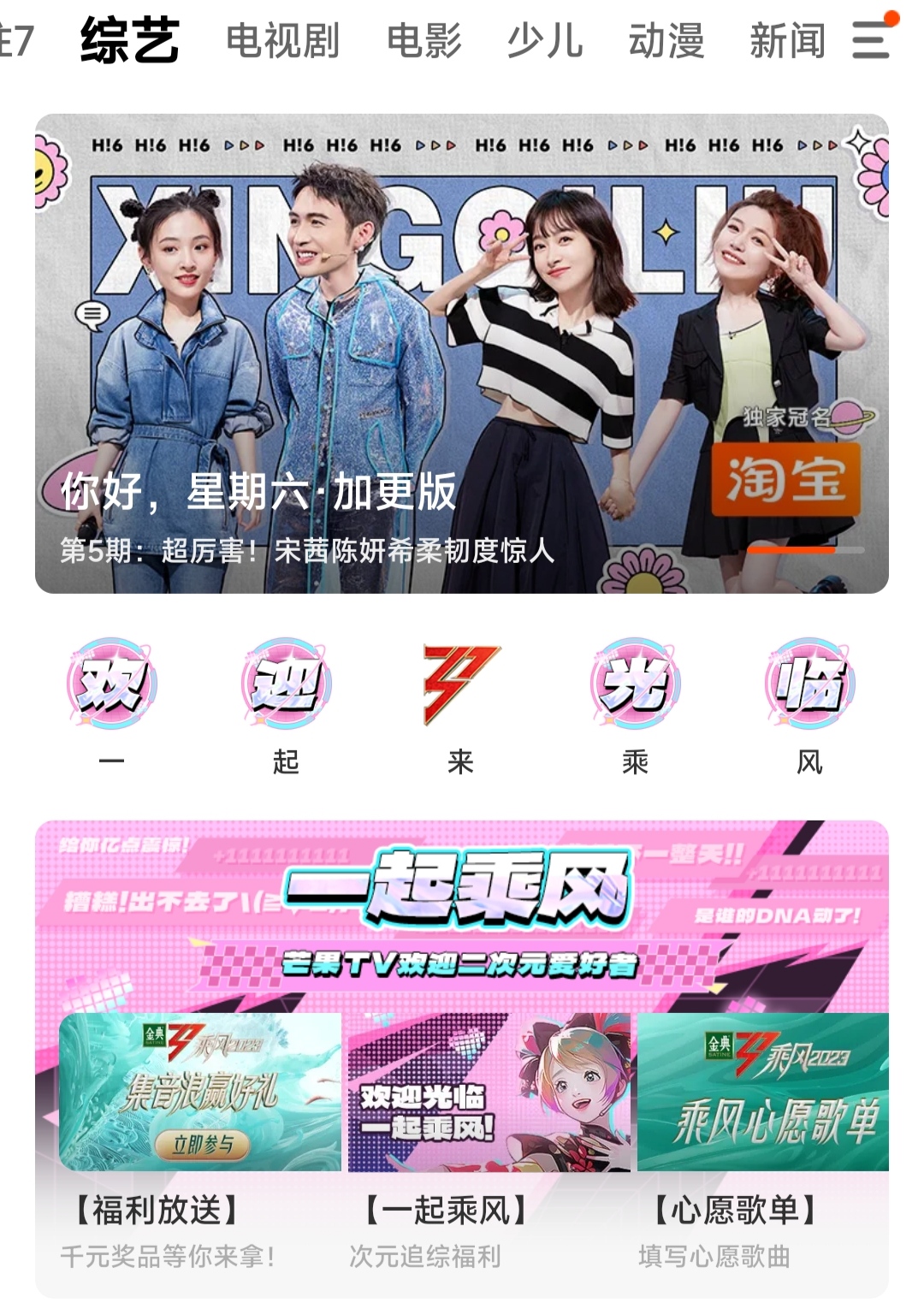
Task: Open the hamburger menu in the top corner
Action: pos(873,41)
